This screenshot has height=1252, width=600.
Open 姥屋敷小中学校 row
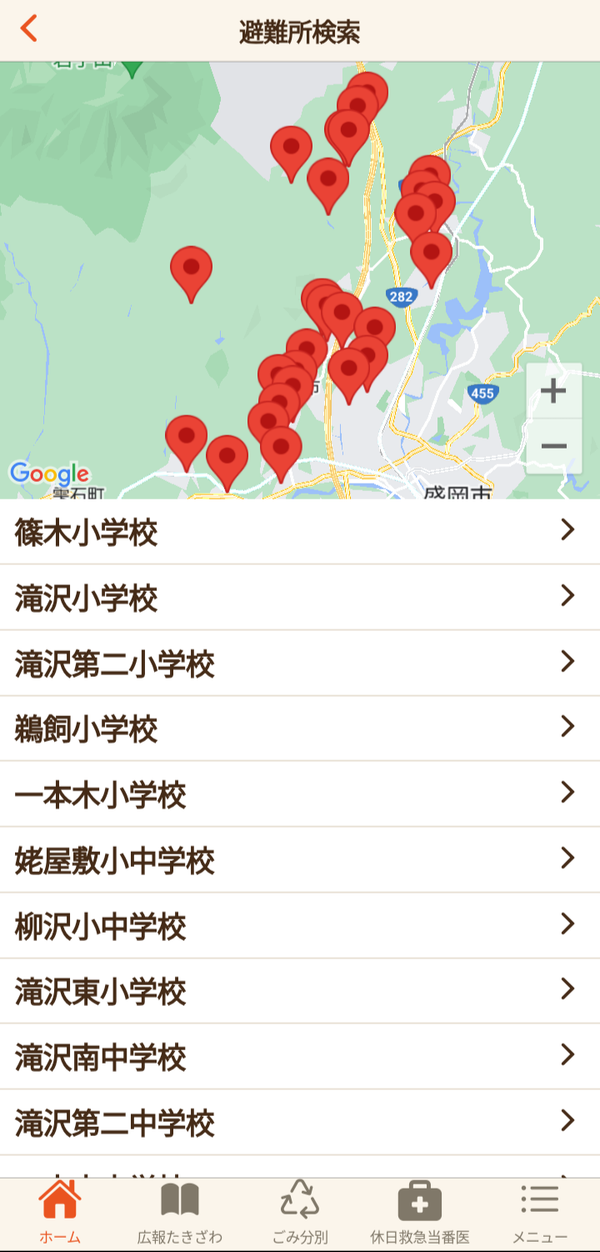(300, 859)
